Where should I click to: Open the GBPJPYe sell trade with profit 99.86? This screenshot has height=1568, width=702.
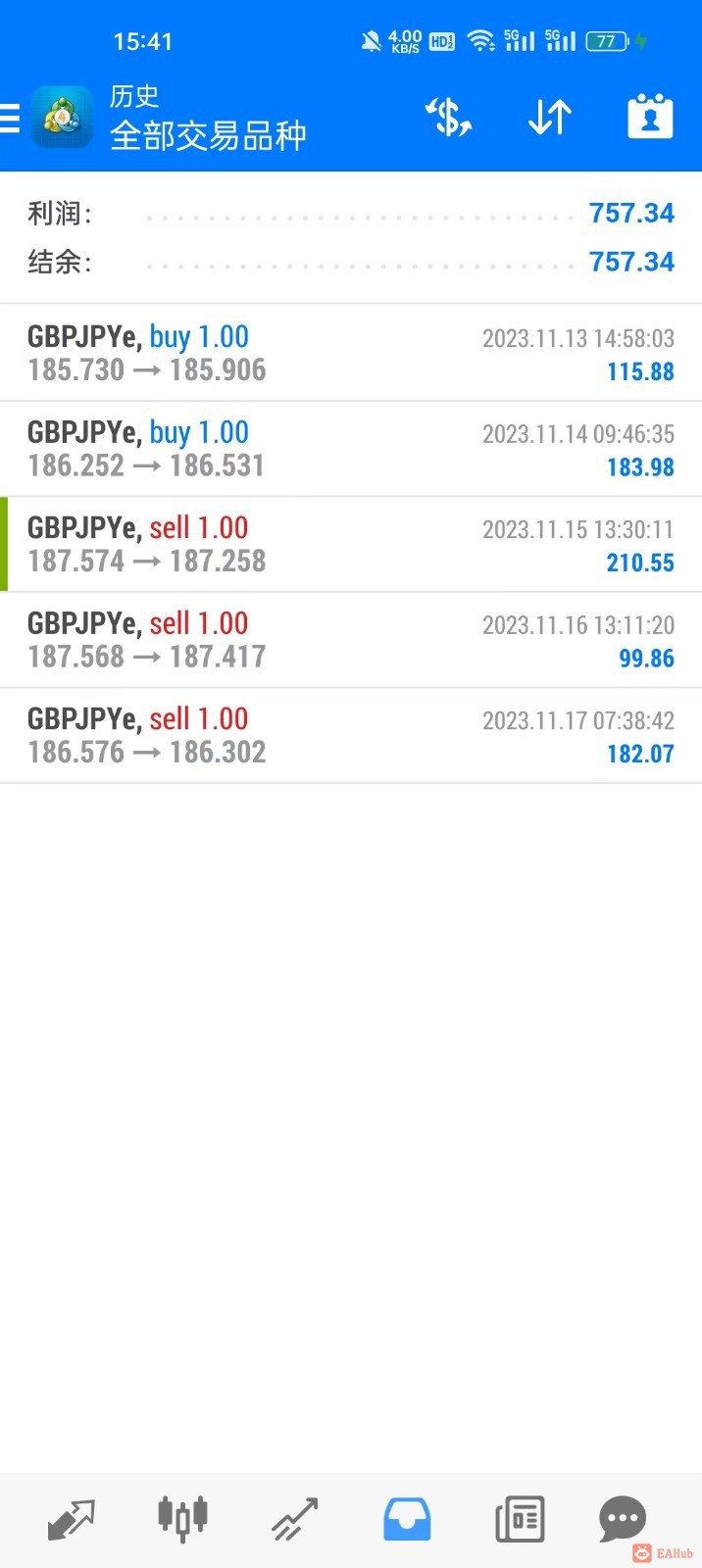click(351, 640)
